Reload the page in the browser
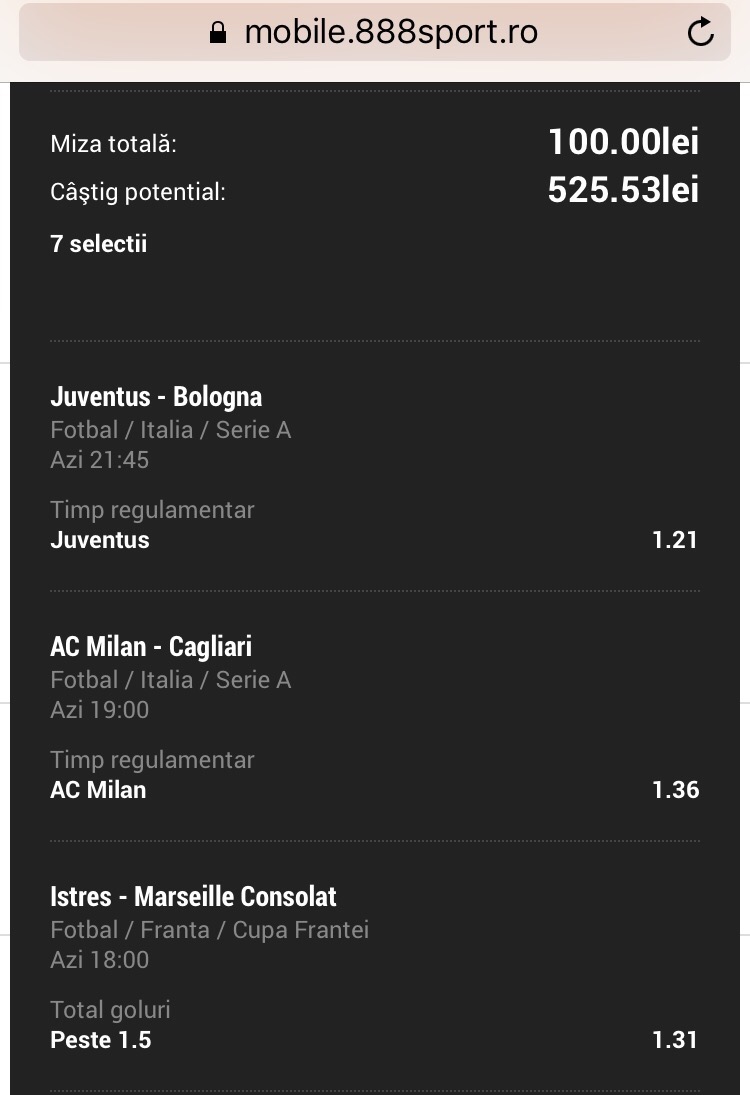This screenshot has height=1095, width=750. coord(700,32)
